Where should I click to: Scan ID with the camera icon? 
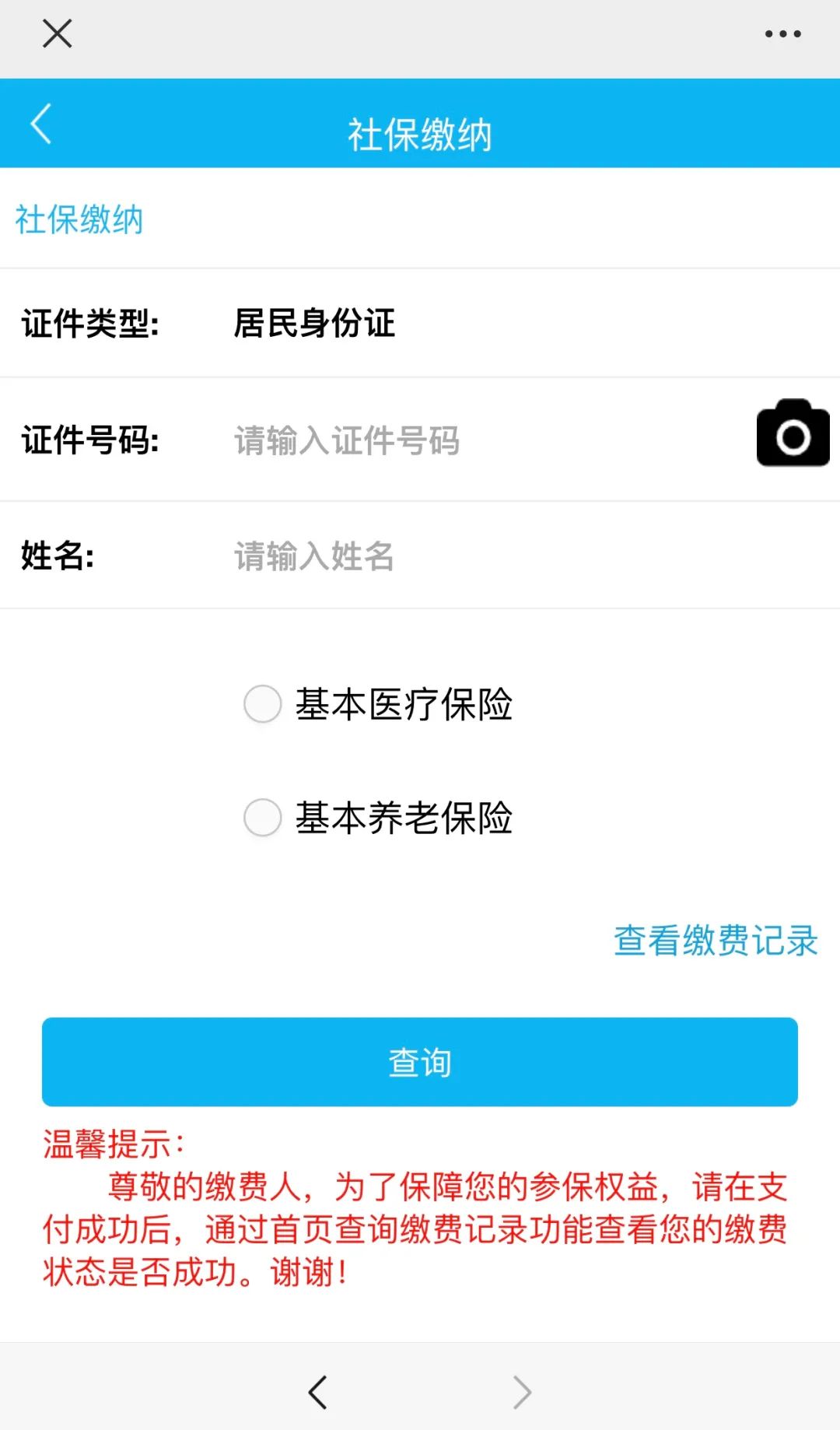pyautogui.click(x=793, y=433)
